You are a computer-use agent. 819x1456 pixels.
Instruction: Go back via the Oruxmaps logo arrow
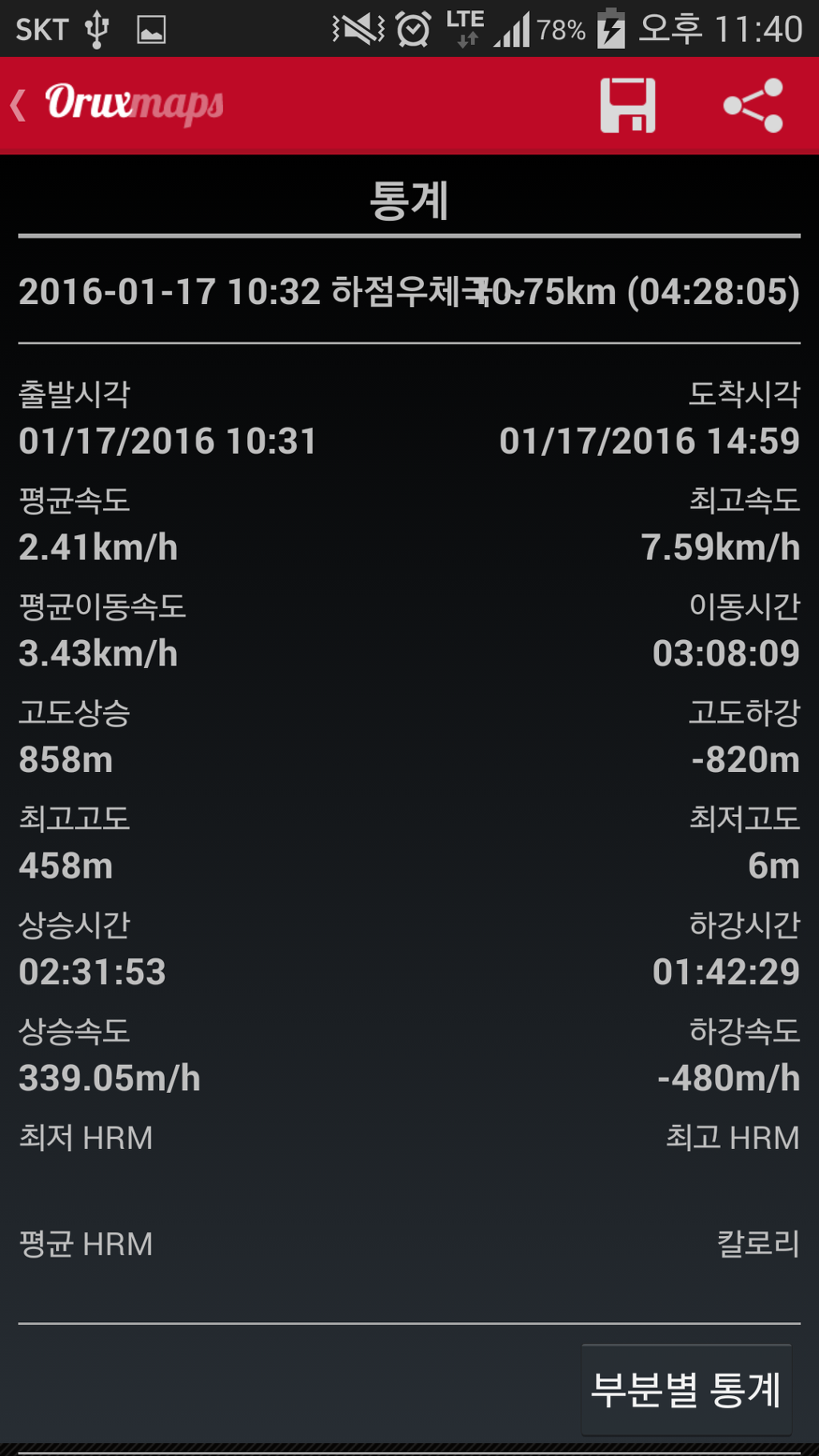pyautogui.click(x=19, y=105)
